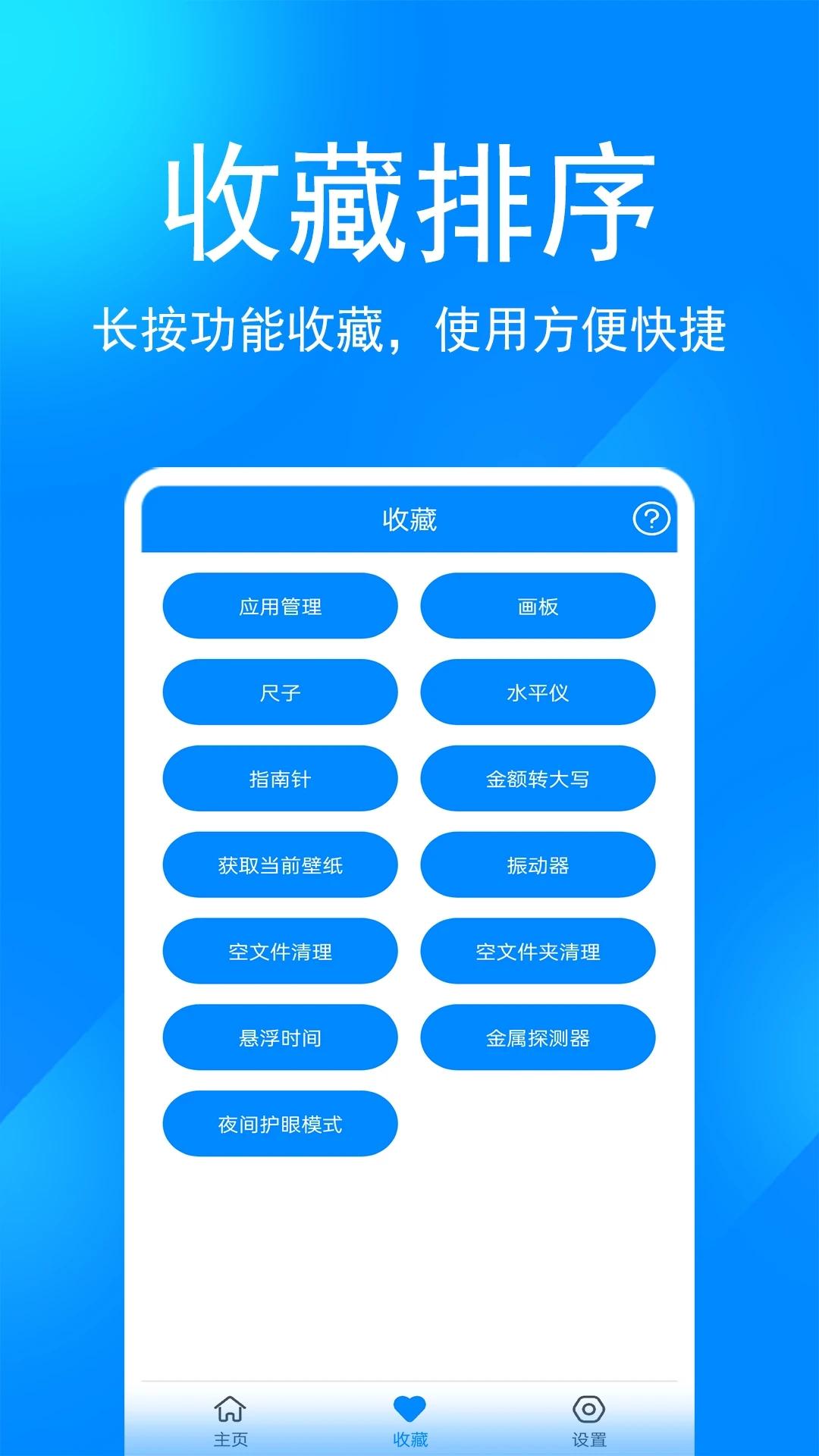
Task: Open the 应用管理 (App Management) tool
Action: [x=279, y=606]
